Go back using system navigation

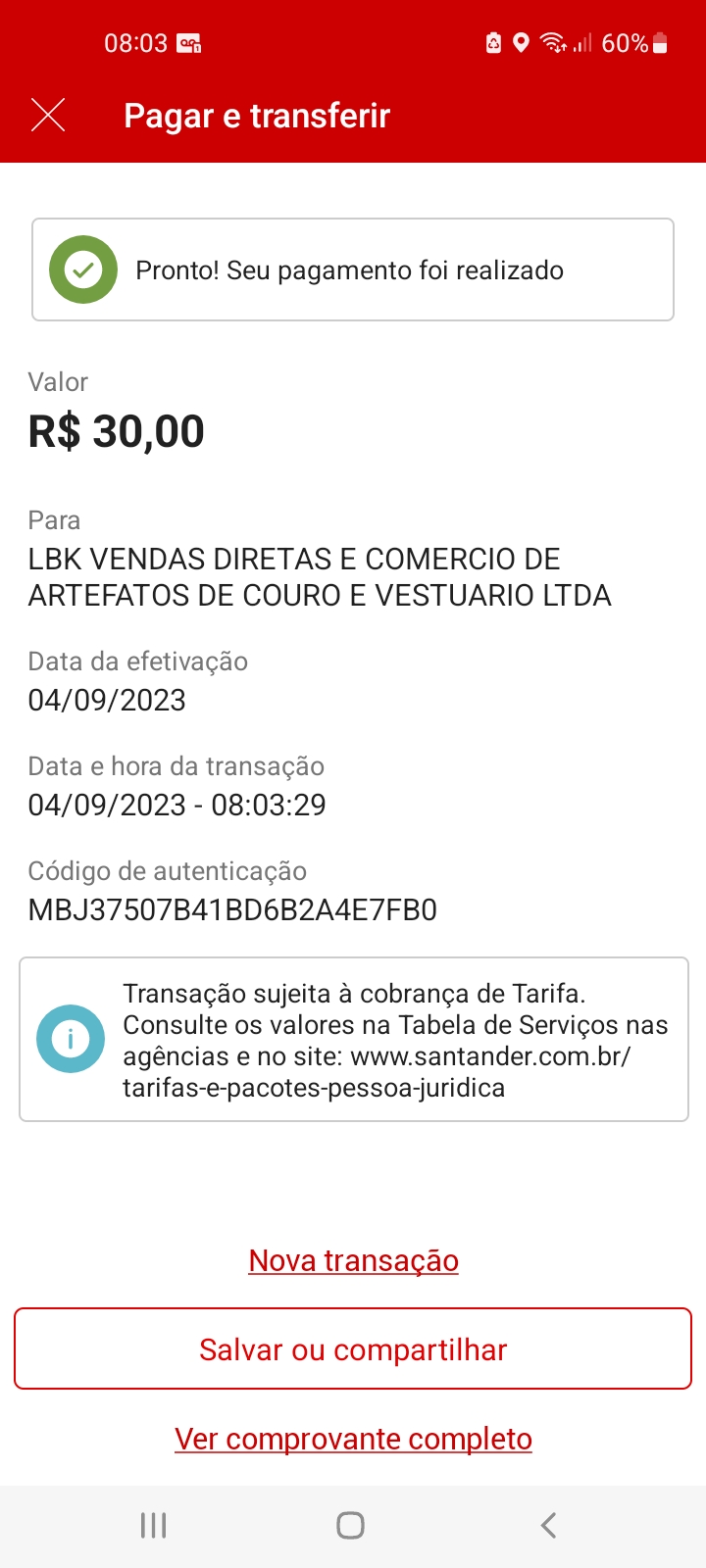(549, 1525)
